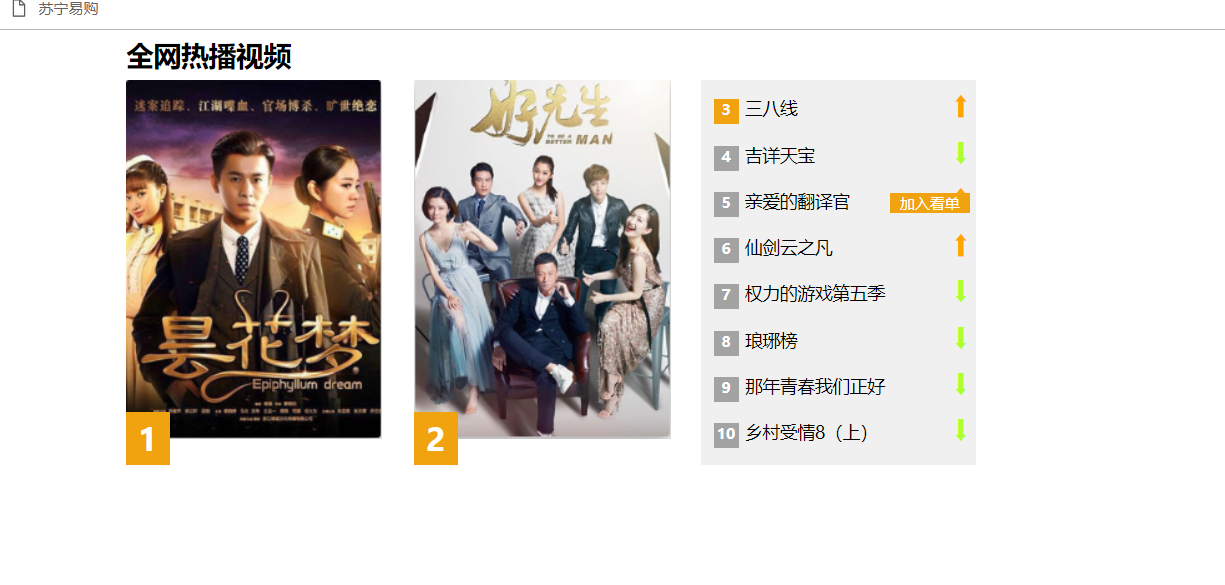Open the rank 1 poster 昙花梦
Image resolution: width=1225 pixels, height=585 pixels.
(253, 258)
